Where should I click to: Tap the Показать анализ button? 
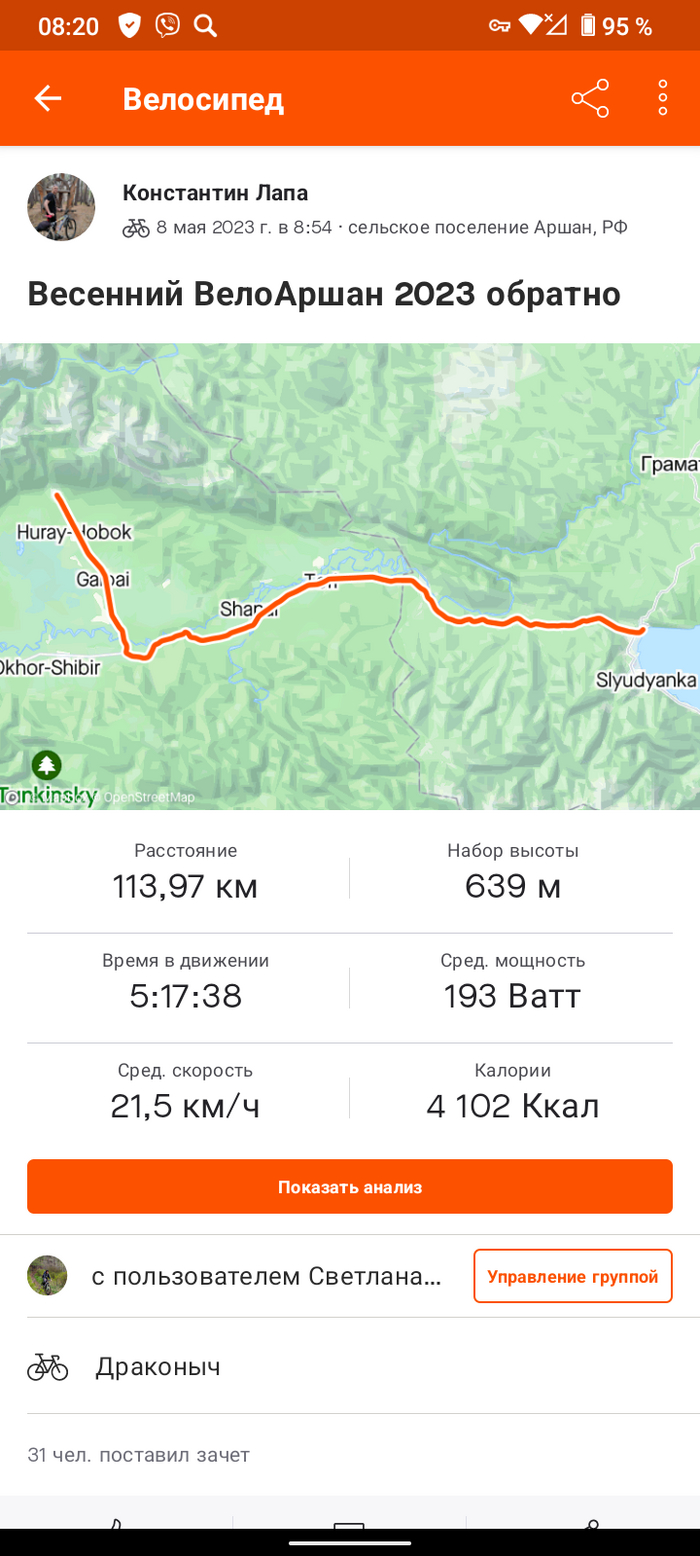tap(350, 1187)
